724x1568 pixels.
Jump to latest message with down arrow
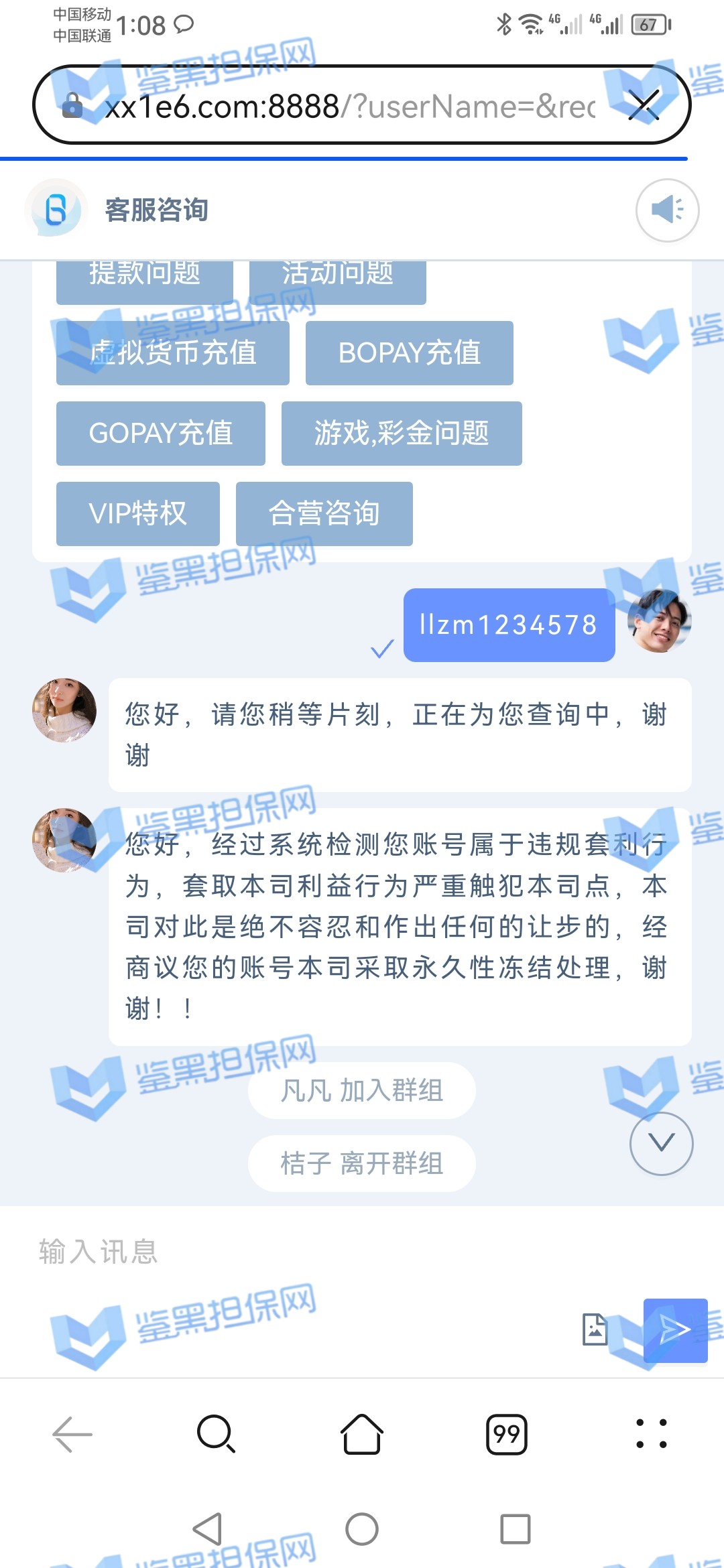point(661,1143)
